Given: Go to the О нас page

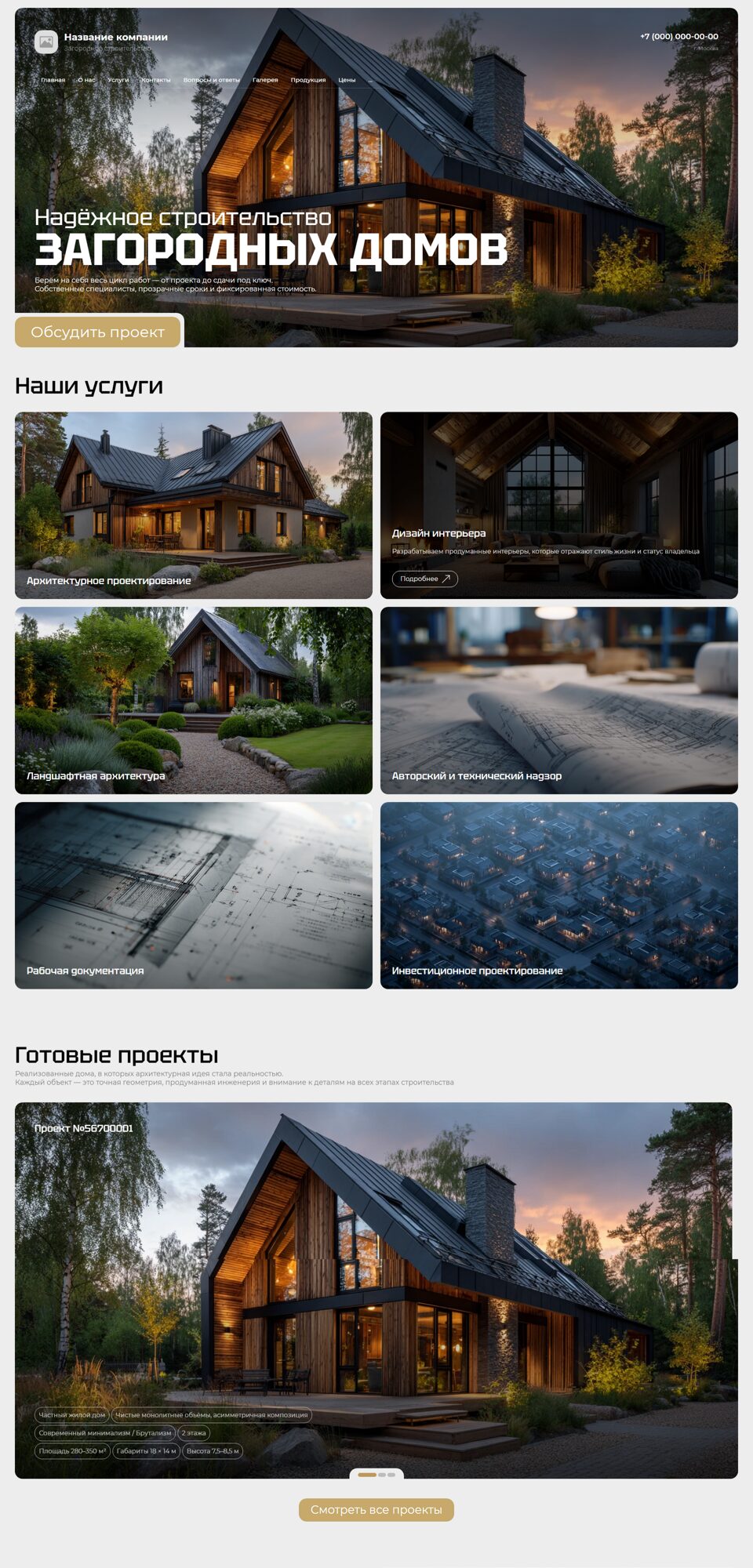Looking at the screenshot, I should [x=86, y=80].
